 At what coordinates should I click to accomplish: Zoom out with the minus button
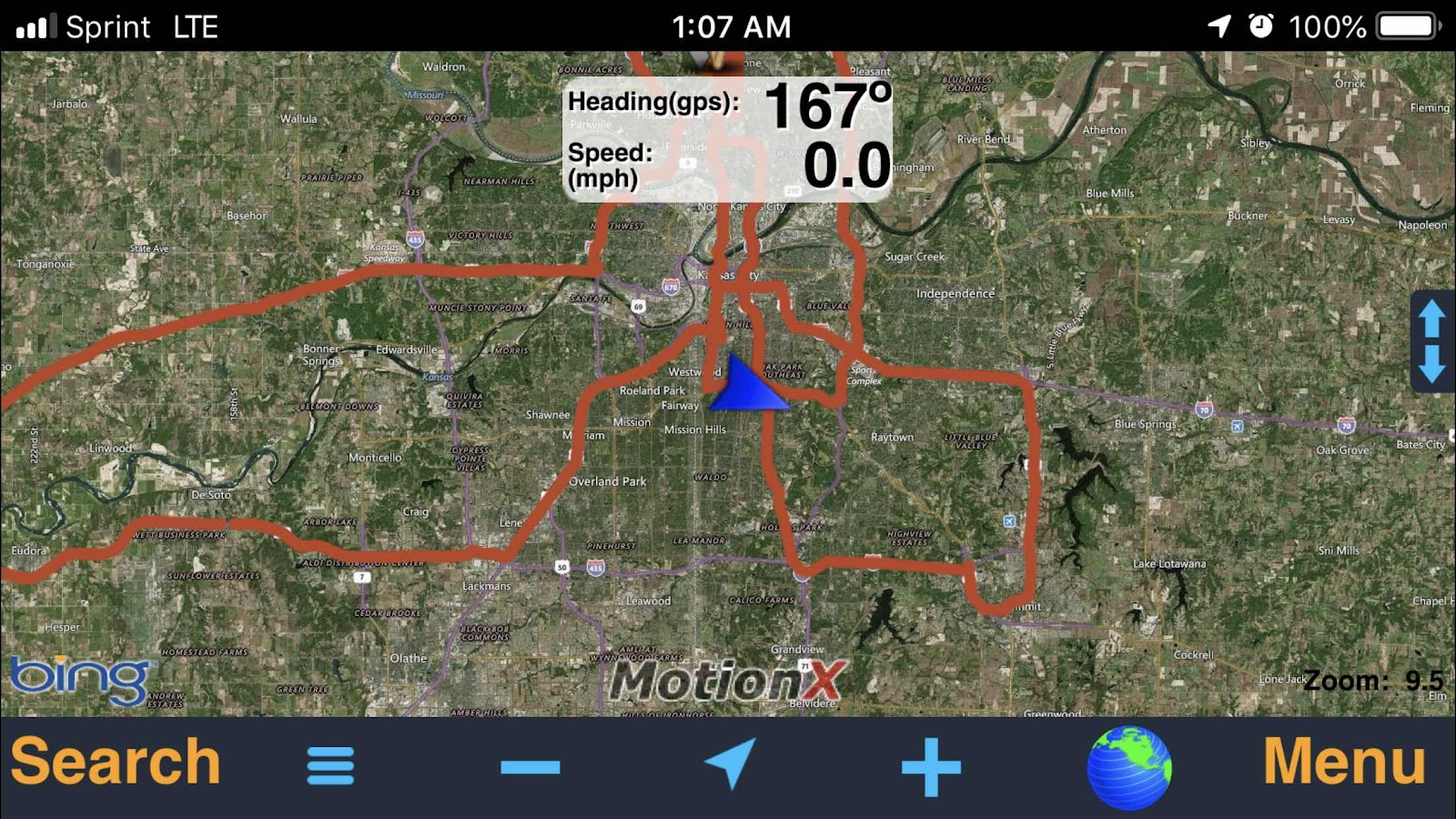[530, 767]
